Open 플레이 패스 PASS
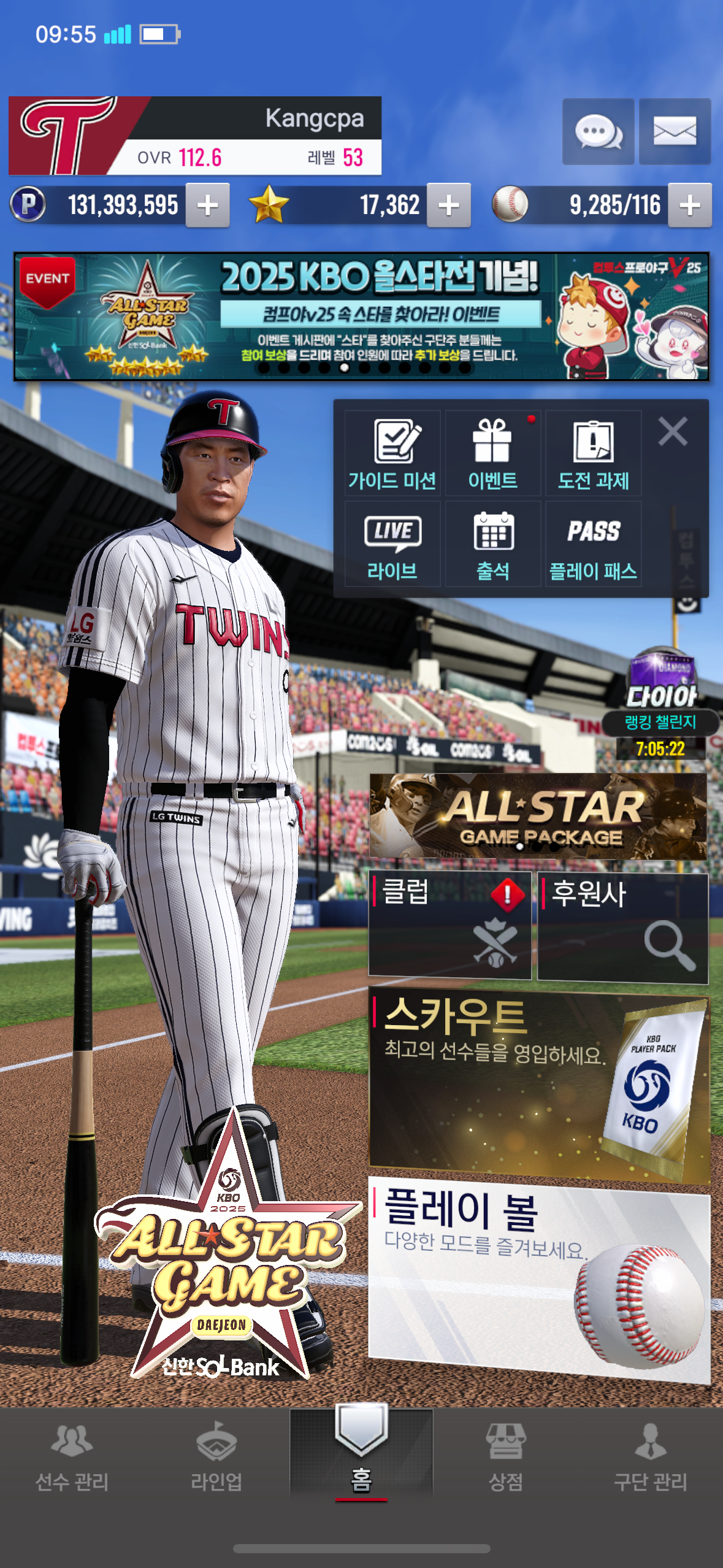This screenshot has width=723, height=1568. tap(593, 544)
